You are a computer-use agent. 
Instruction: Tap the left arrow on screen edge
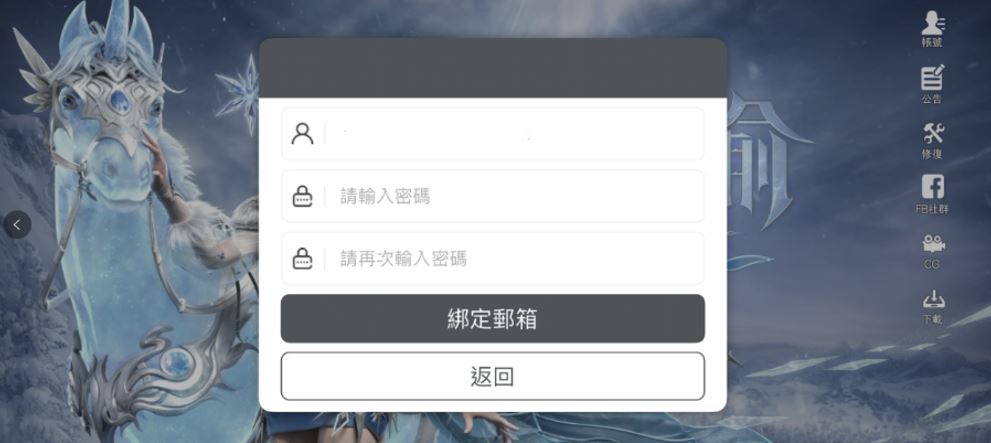tap(17, 225)
